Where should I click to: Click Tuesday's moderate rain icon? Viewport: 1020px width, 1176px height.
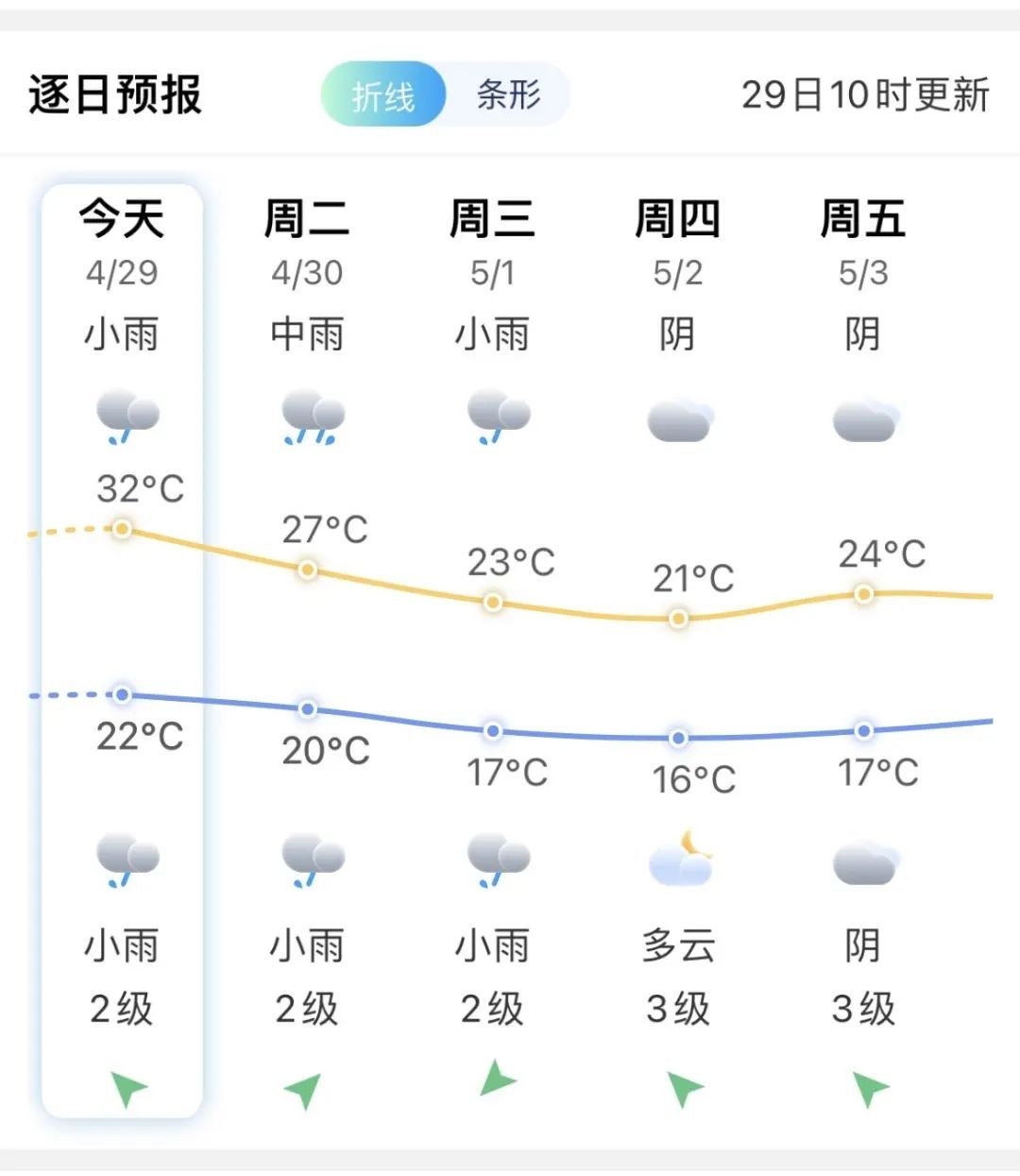(312, 416)
